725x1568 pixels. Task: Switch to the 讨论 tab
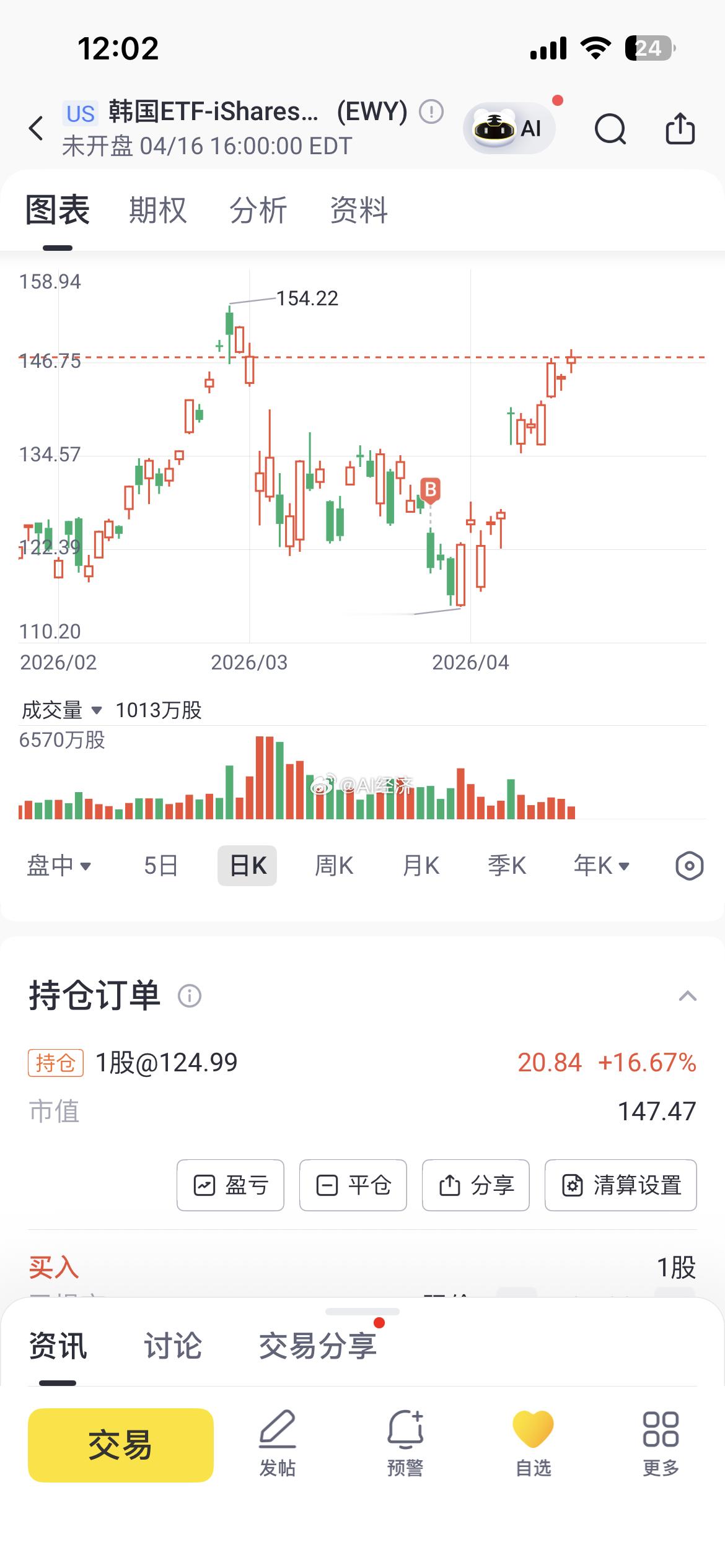click(173, 1347)
